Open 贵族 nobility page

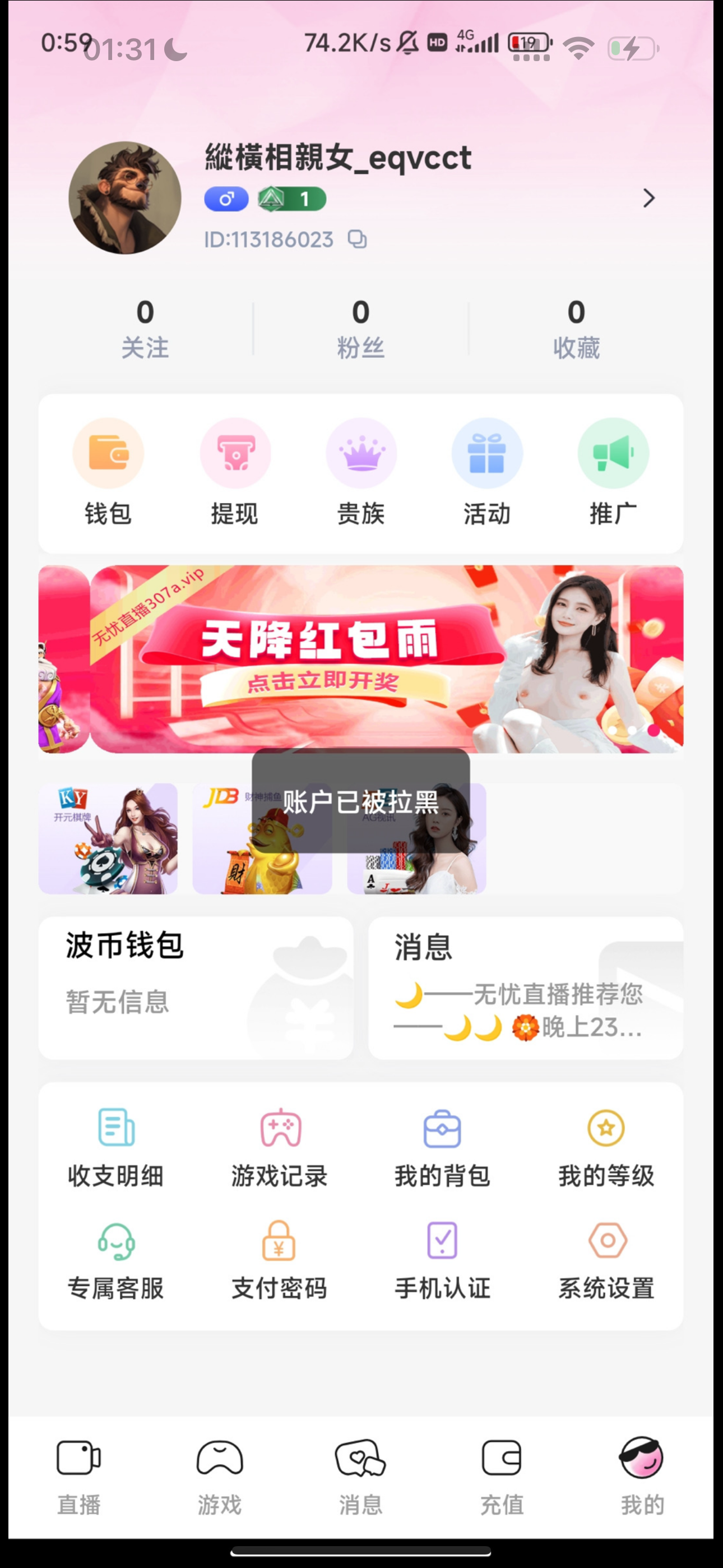(361, 472)
